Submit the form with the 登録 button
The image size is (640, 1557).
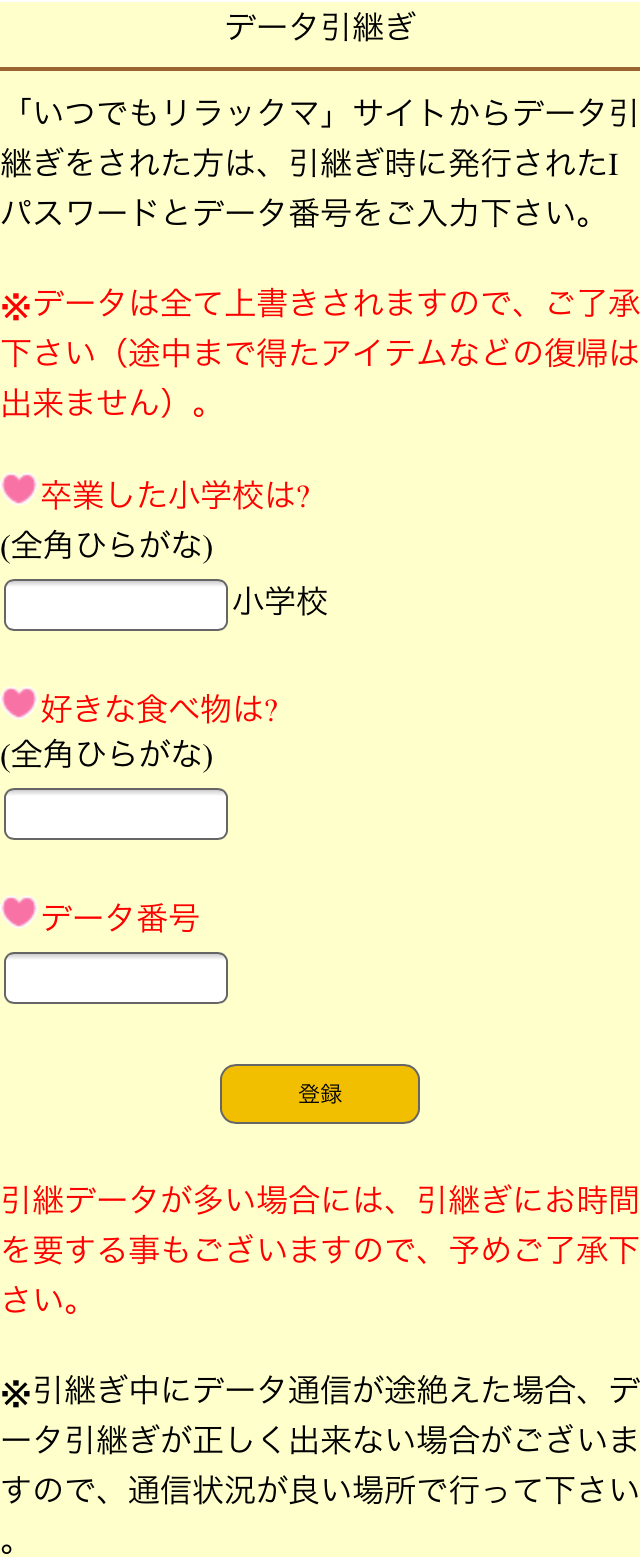(320, 1094)
